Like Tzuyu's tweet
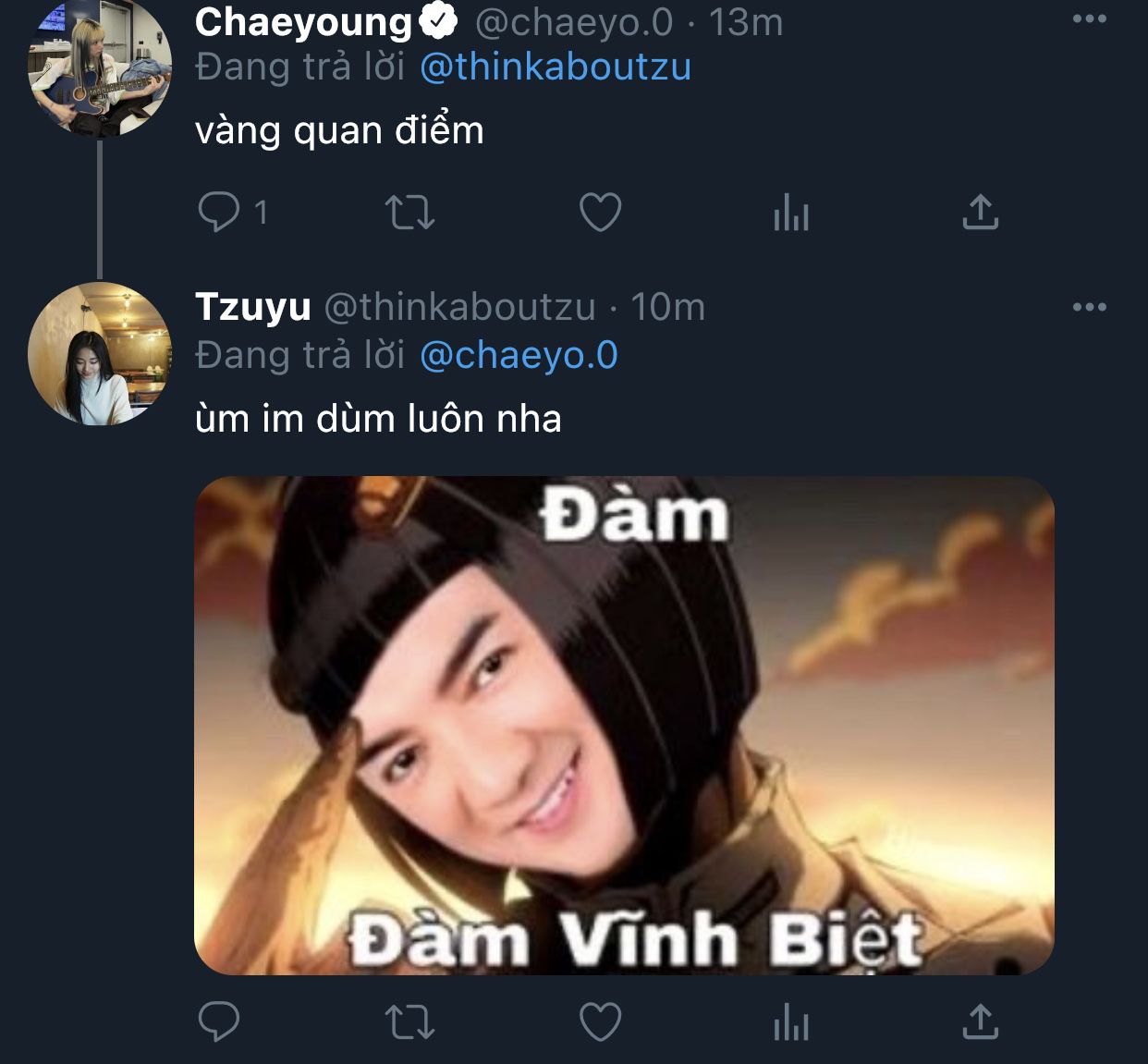The image size is (1148, 1064). click(600, 1022)
